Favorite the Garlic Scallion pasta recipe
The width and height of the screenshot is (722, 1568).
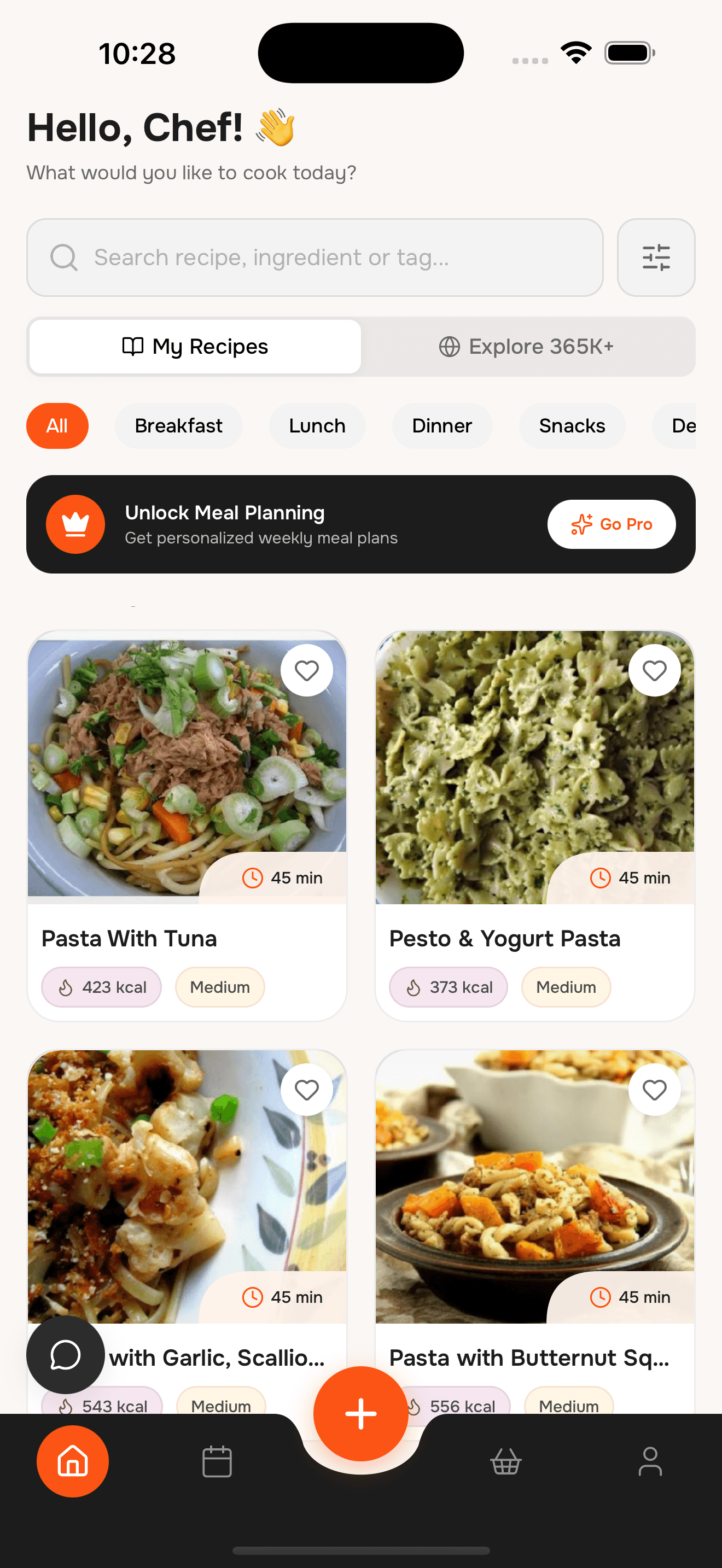306,1089
